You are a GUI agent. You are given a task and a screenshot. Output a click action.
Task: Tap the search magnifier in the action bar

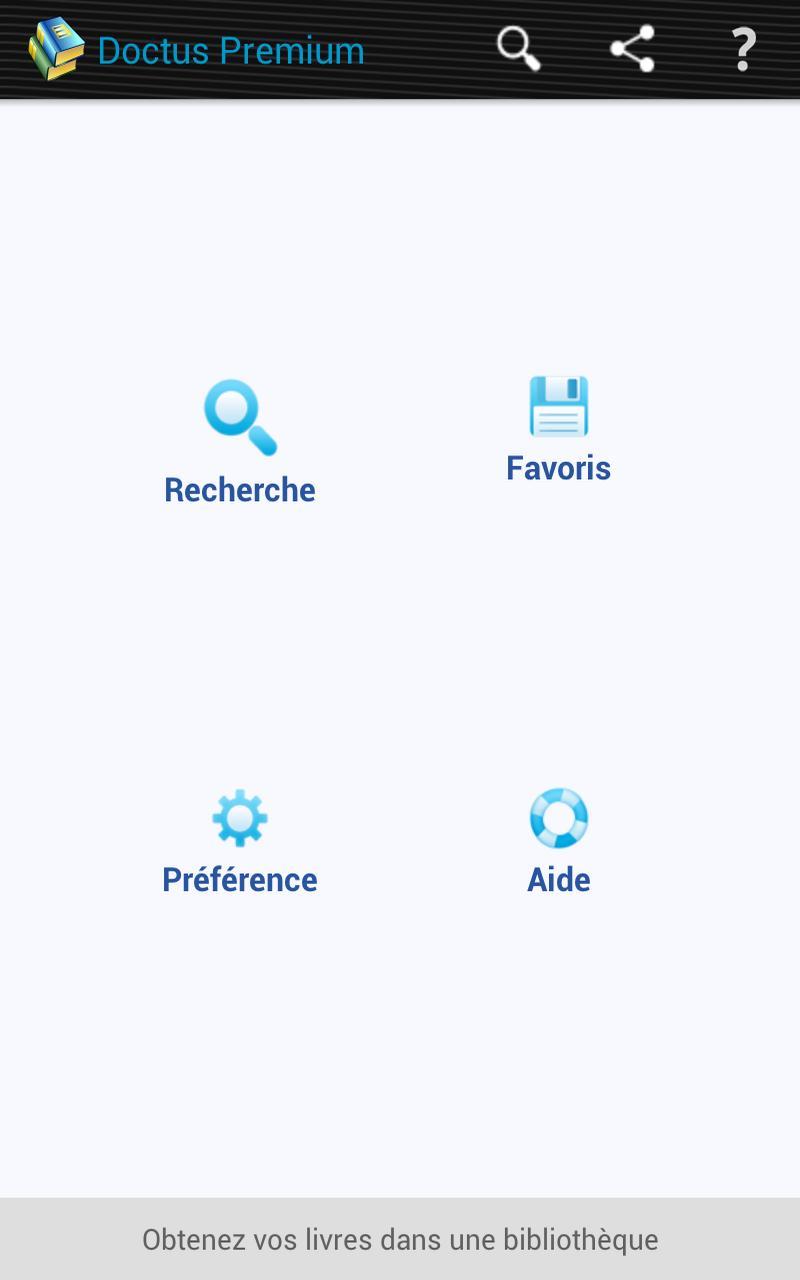[x=517, y=47]
